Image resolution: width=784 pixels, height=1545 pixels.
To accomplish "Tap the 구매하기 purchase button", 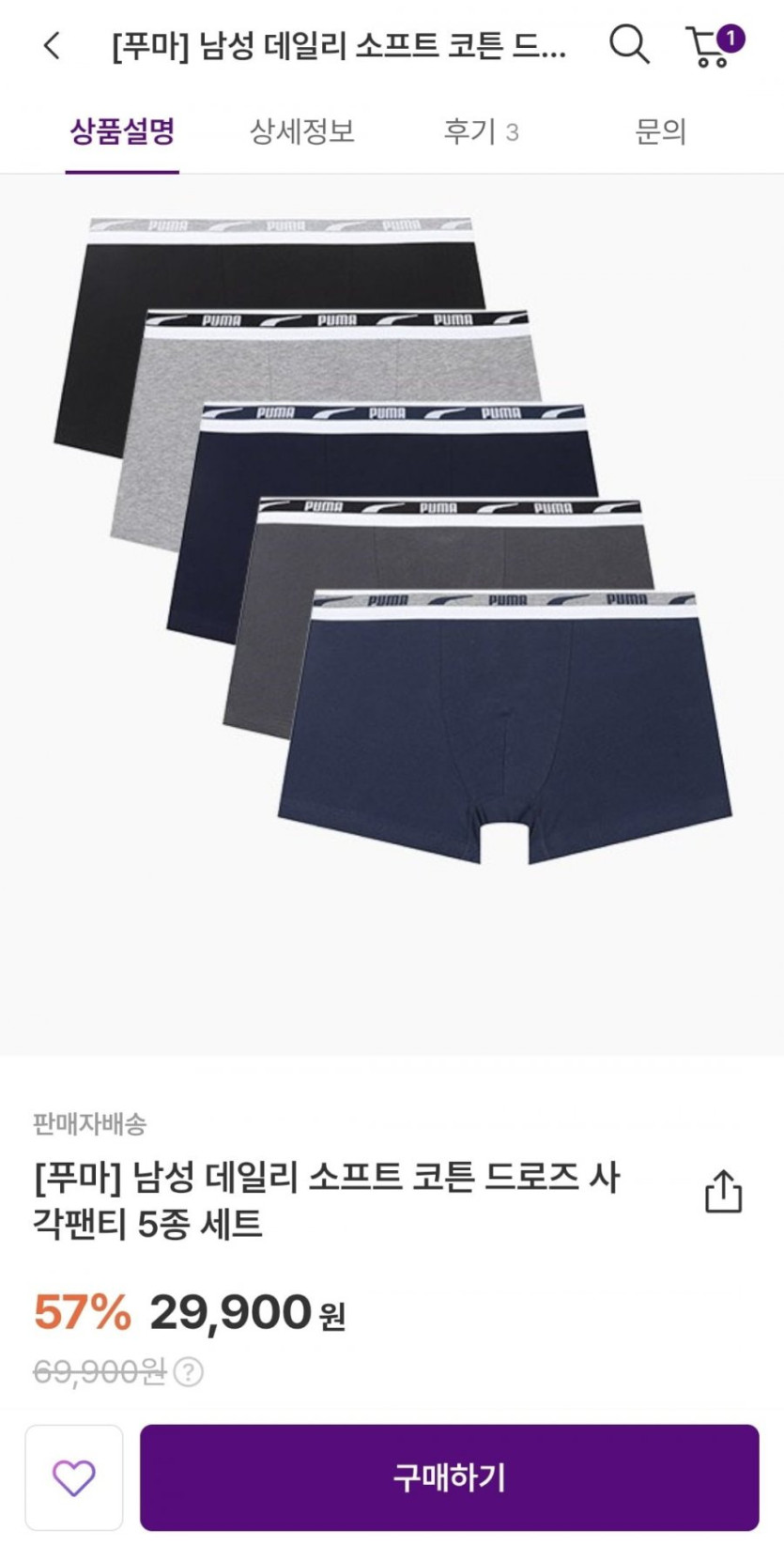I will (449, 1477).
